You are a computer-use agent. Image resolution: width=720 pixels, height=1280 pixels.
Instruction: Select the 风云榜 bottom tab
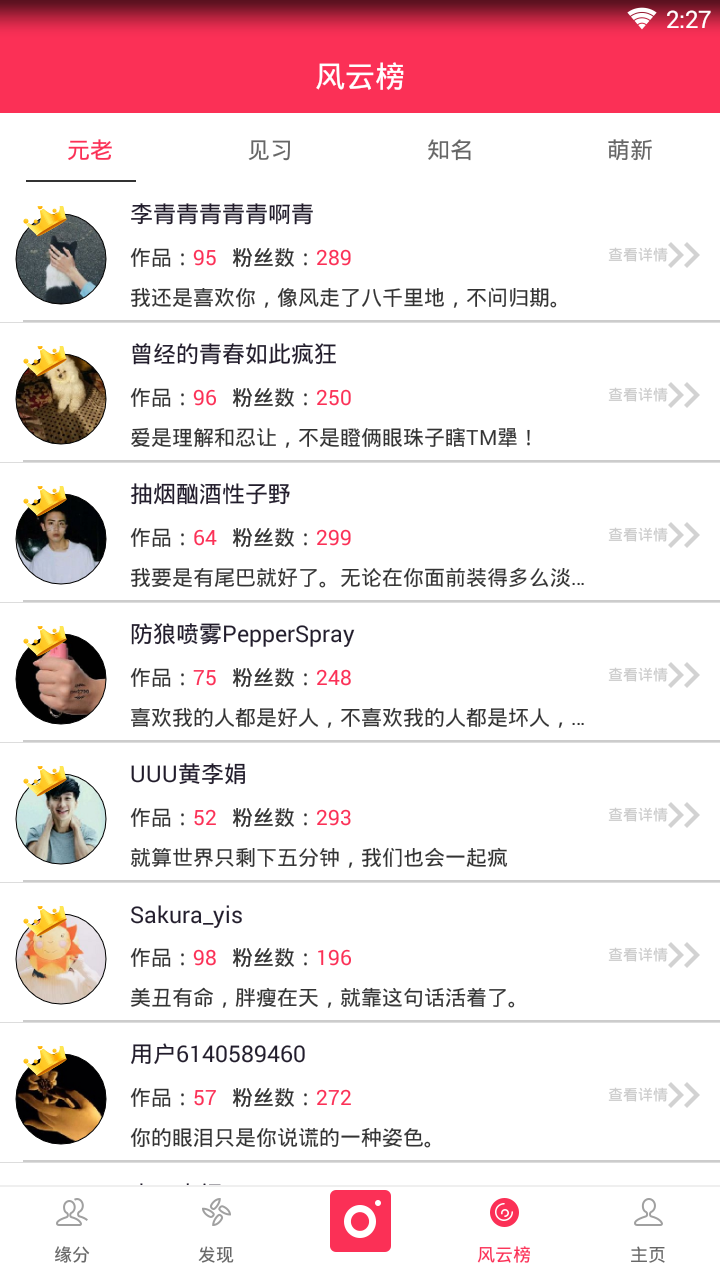coord(504,1232)
